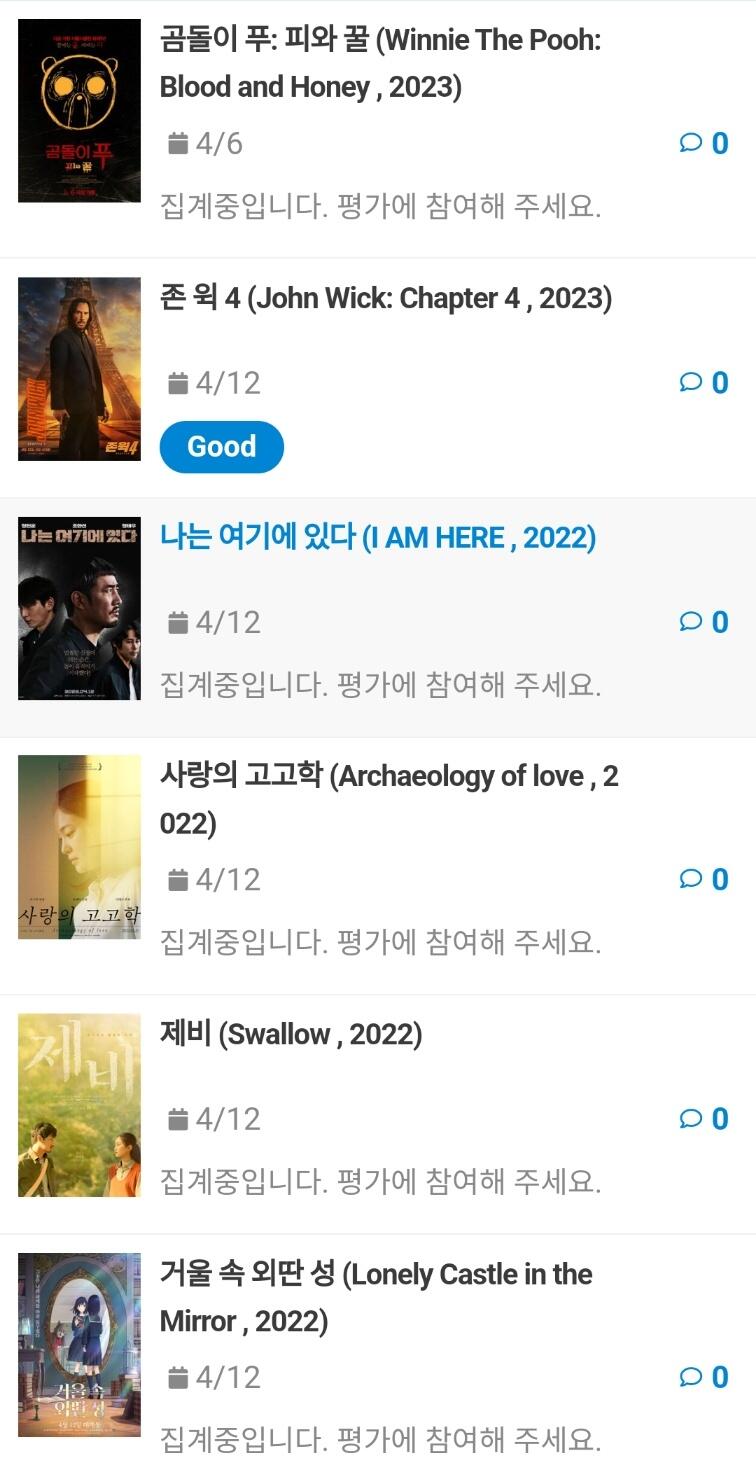The image size is (756, 1475).
Task: Tap the John Wick: Chapter 4 poster
Action: pos(79,369)
